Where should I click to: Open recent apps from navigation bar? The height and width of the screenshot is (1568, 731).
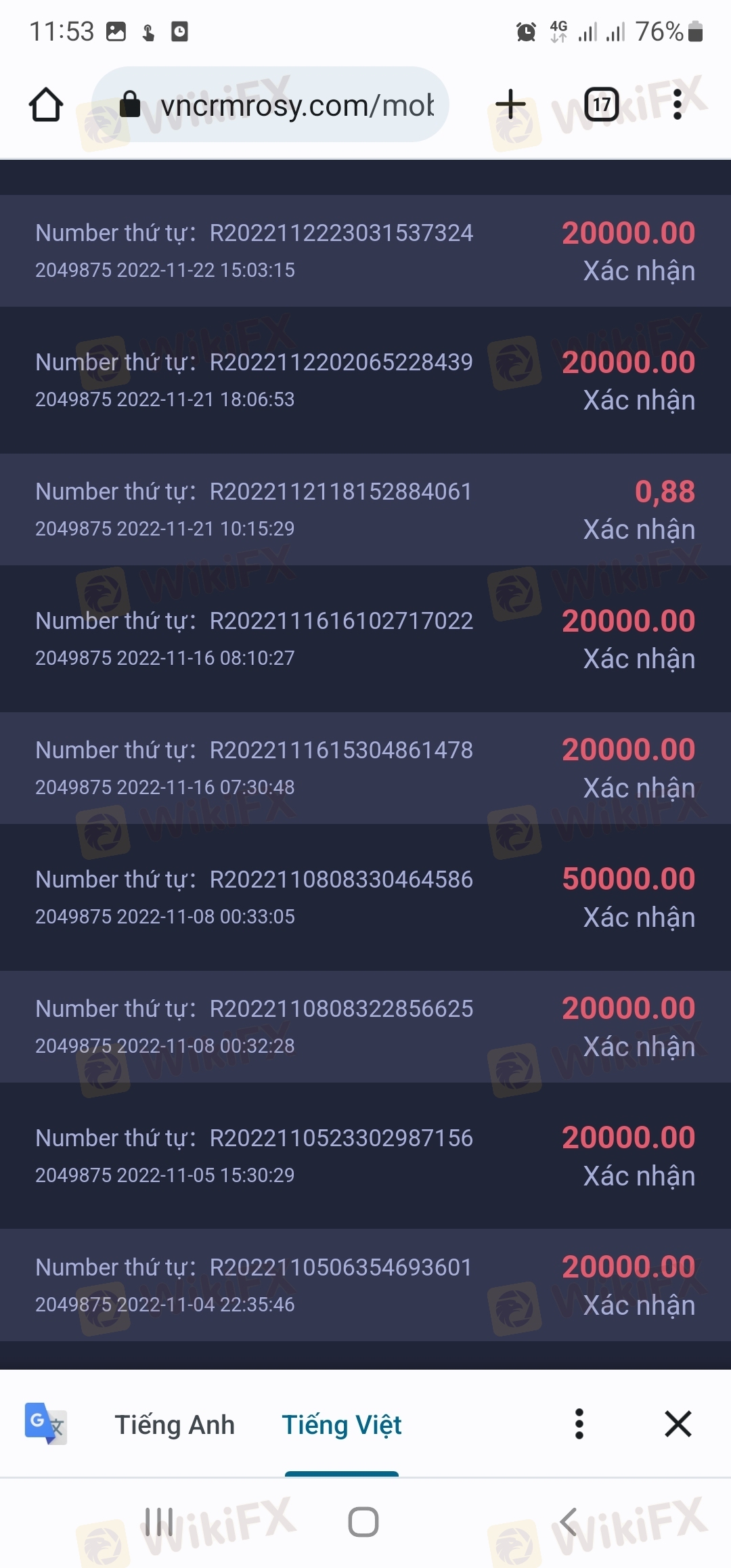[x=160, y=1522]
